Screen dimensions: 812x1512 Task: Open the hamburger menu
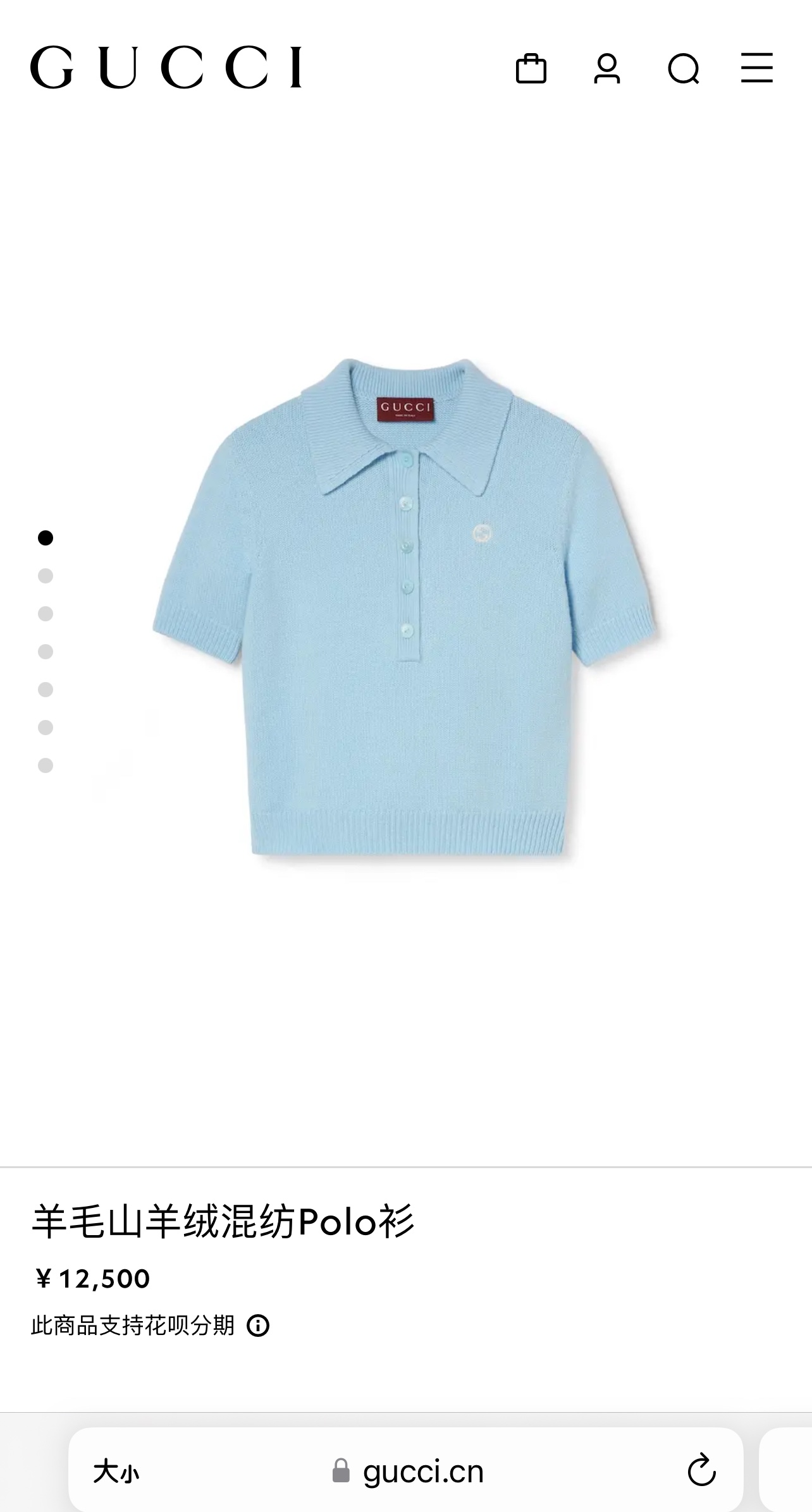756,68
